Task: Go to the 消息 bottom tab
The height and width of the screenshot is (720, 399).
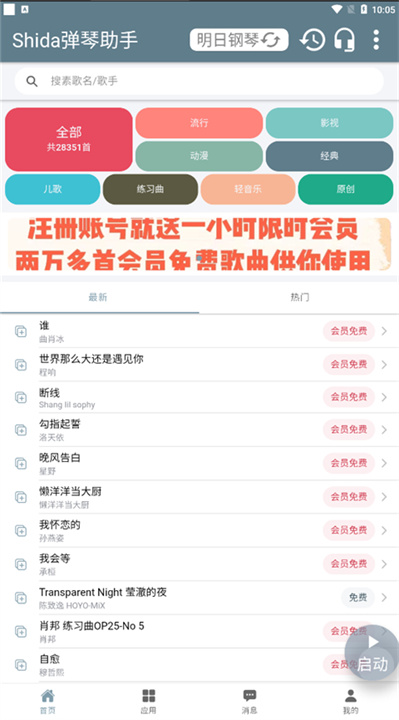Action: [x=249, y=701]
